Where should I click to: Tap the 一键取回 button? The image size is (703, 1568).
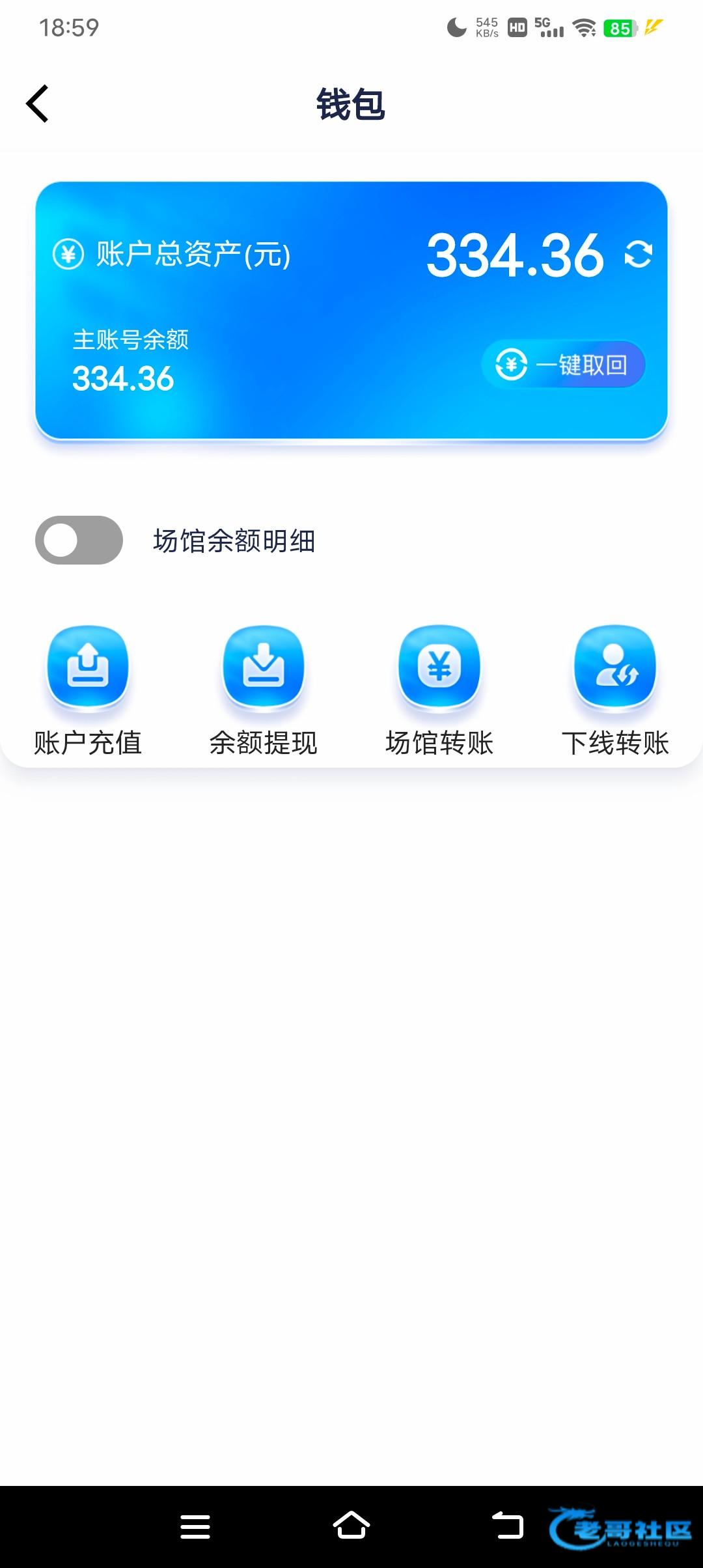(563, 365)
